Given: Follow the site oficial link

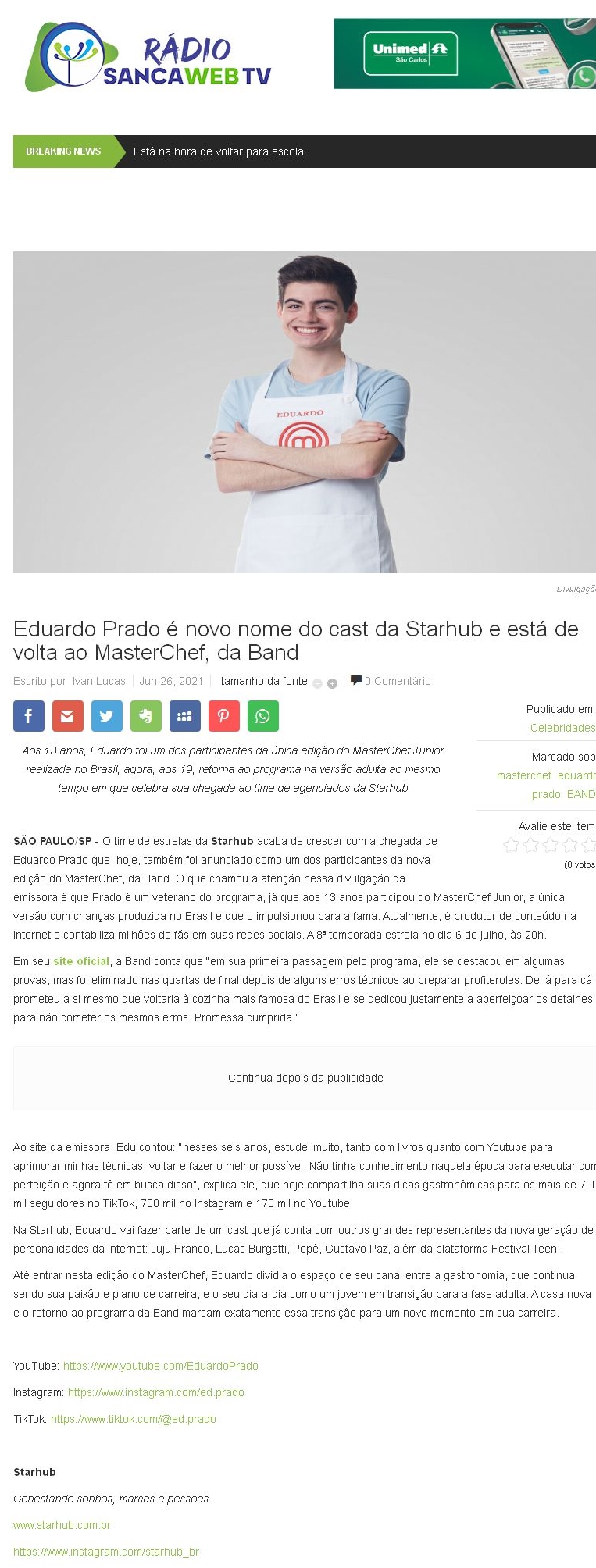Looking at the screenshot, I should click(x=80, y=961).
